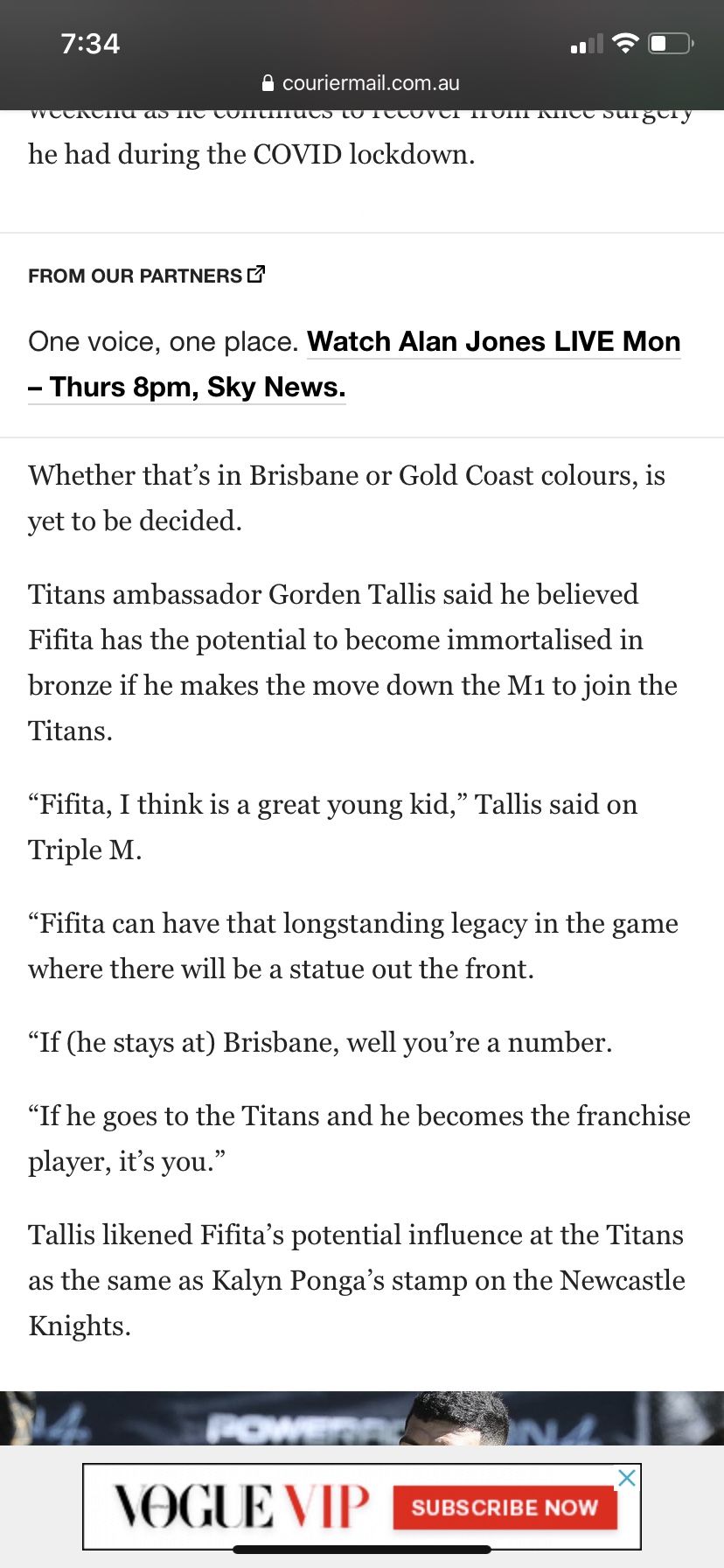Image resolution: width=724 pixels, height=1568 pixels.
Task: Tap the couriermail.com.au address bar
Action: [361, 83]
